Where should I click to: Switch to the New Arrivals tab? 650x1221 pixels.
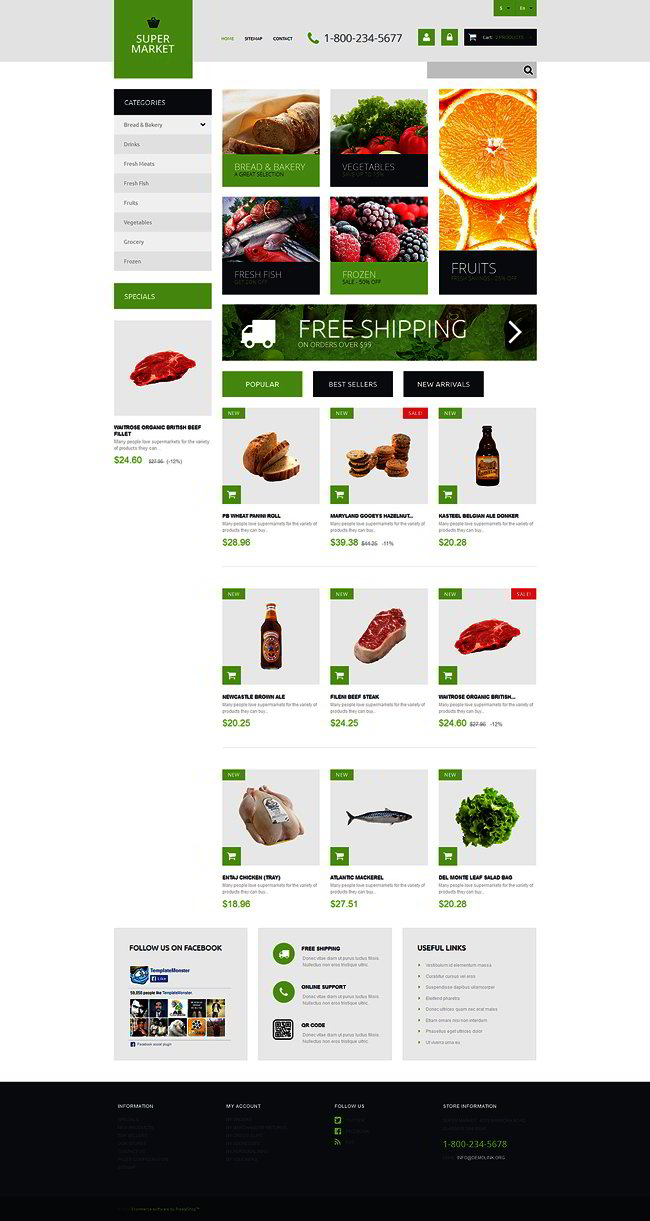click(x=443, y=384)
